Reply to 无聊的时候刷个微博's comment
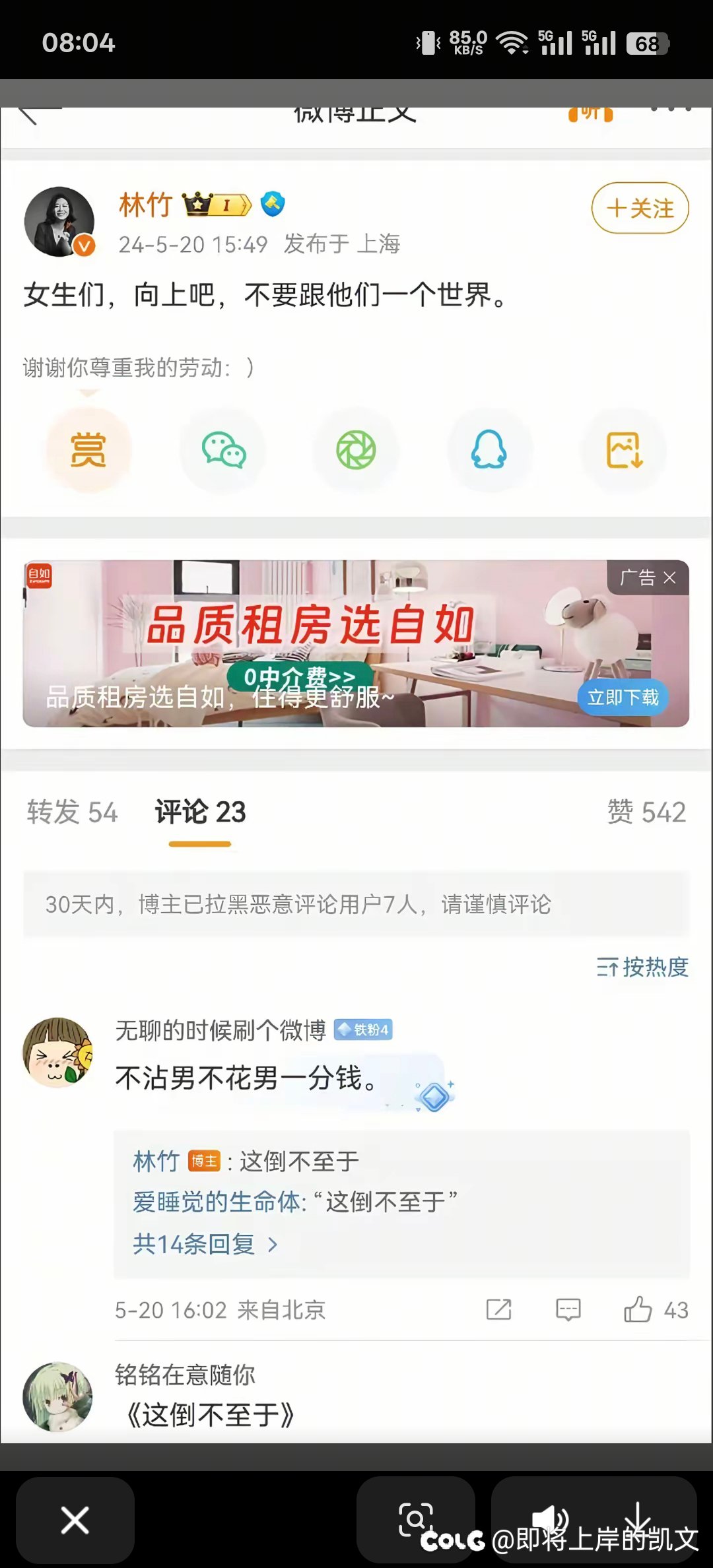The height and width of the screenshot is (1568, 713). (x=568, y=1309)
